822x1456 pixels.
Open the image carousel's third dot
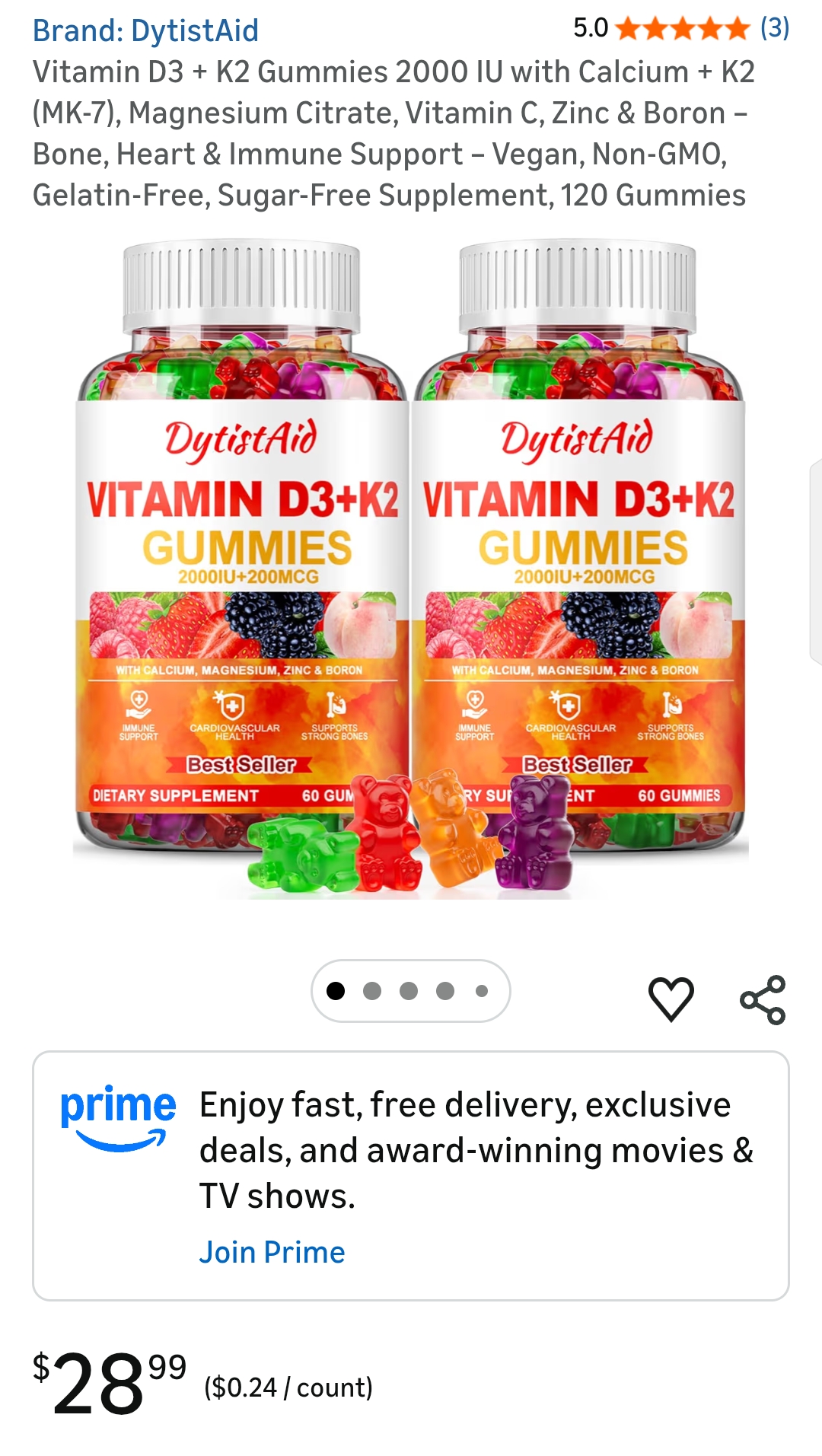click(409, 990)
